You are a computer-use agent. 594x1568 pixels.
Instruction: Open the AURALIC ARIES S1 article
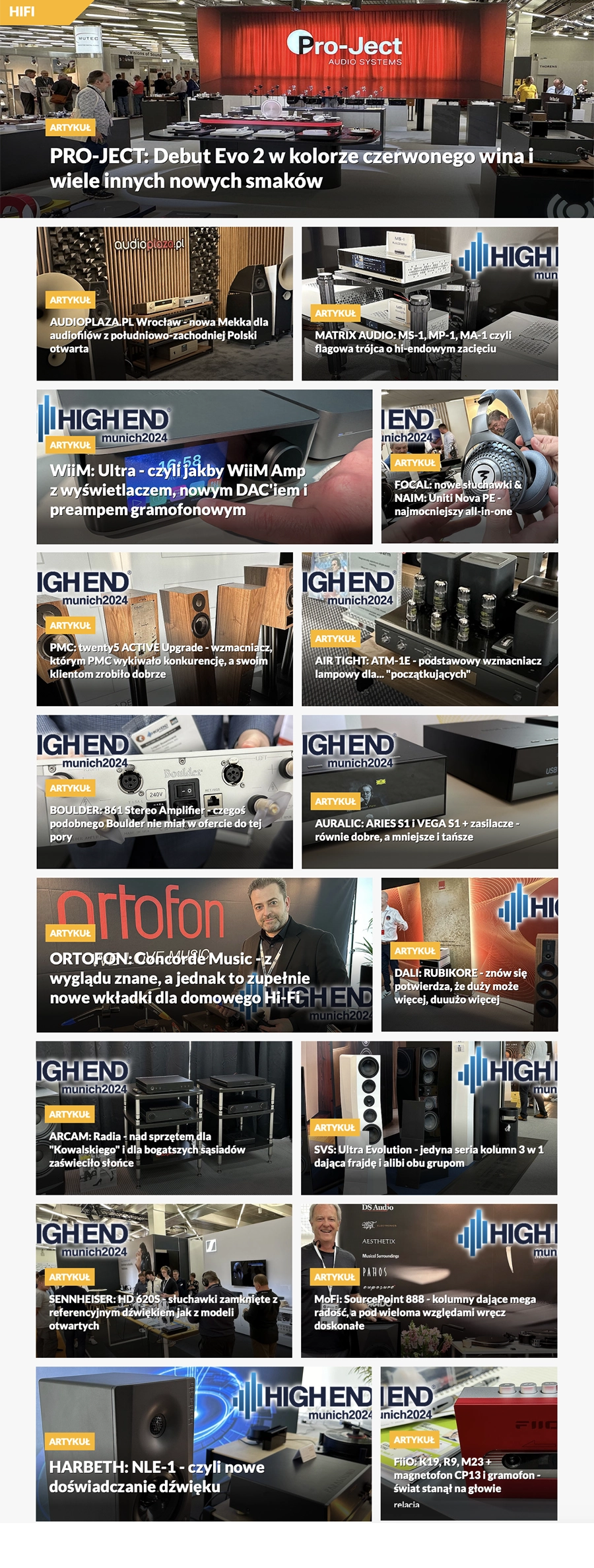[417, 830]
